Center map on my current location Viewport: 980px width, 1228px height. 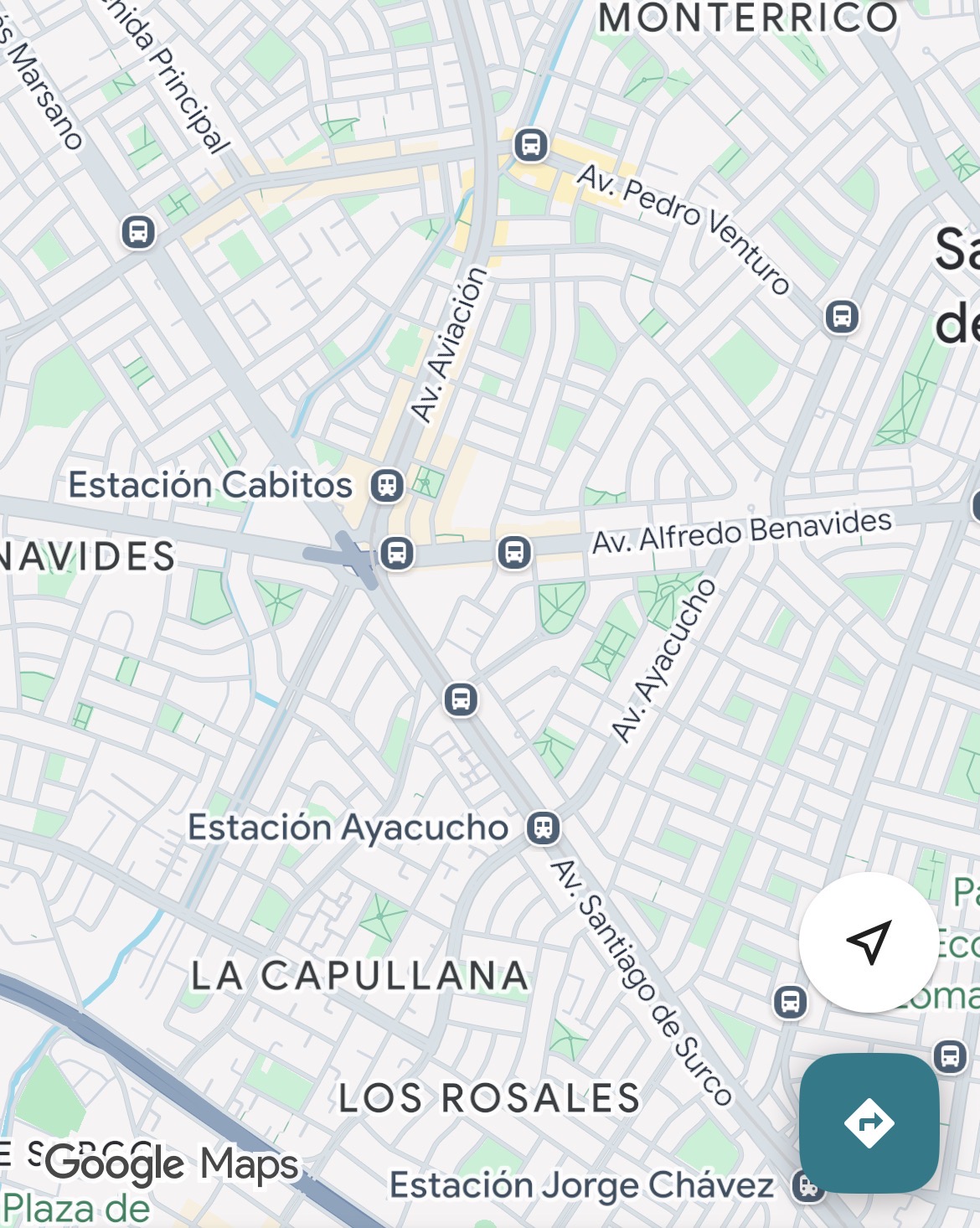tap(869, 942)
